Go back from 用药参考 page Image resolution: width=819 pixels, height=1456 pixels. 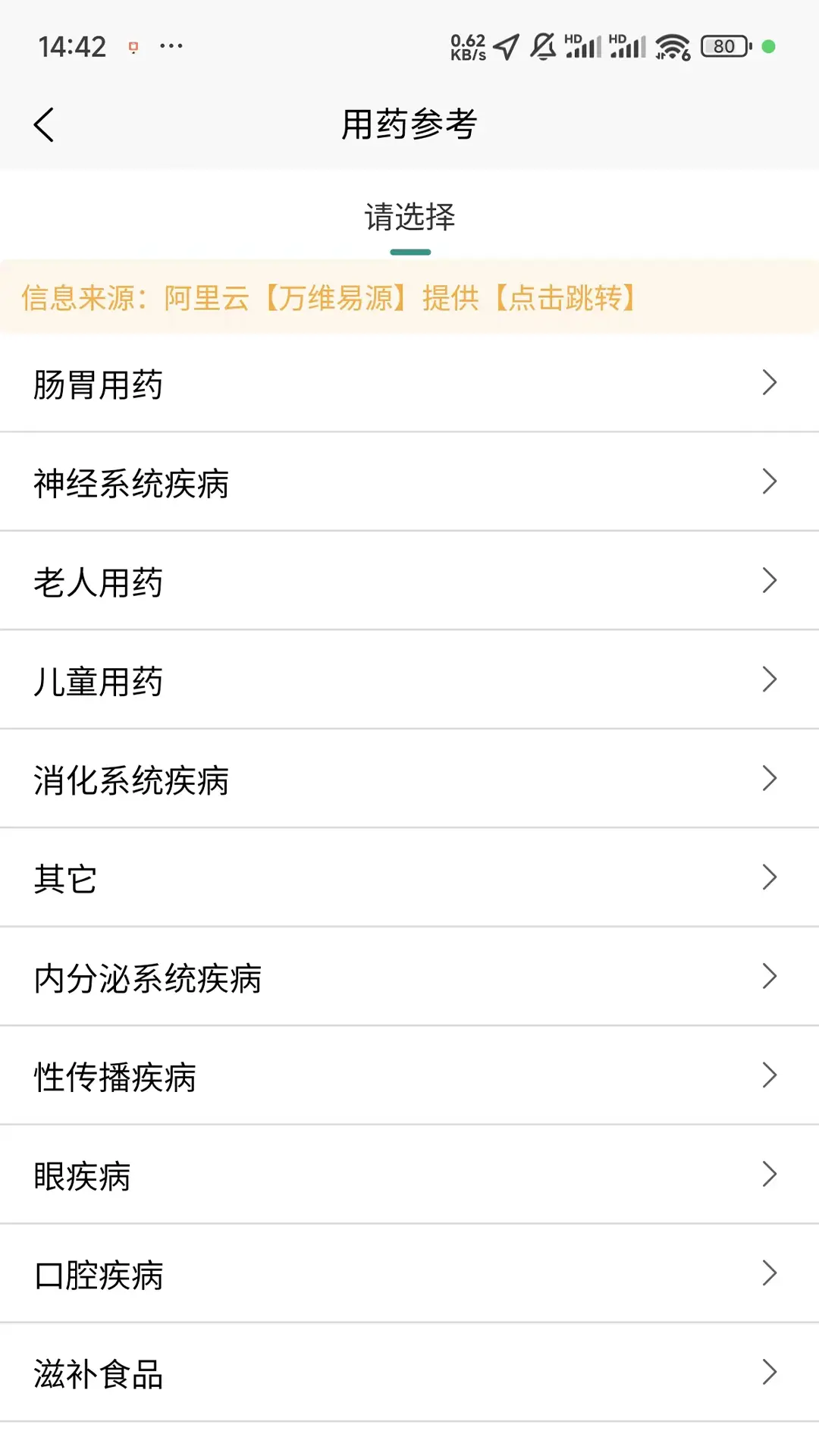[x=44, y=124]
